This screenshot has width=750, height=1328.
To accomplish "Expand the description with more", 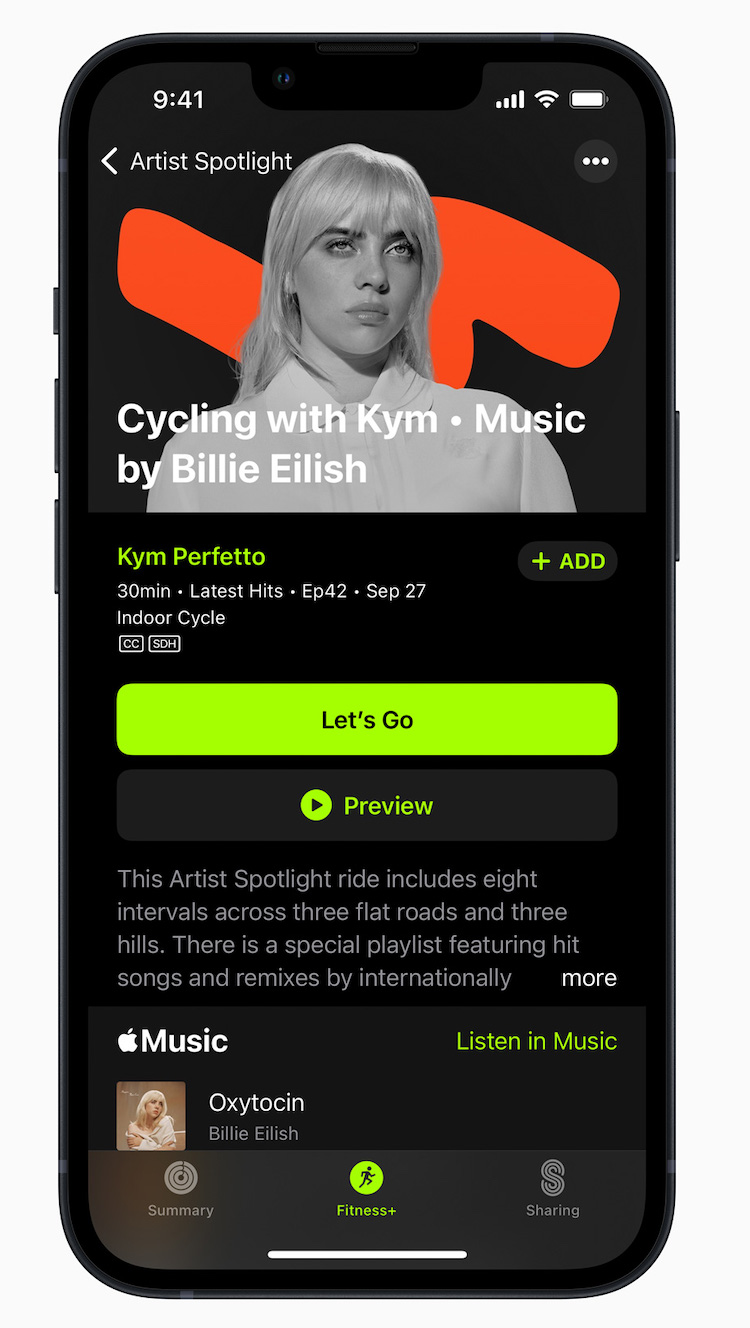I will pos(589,978).
